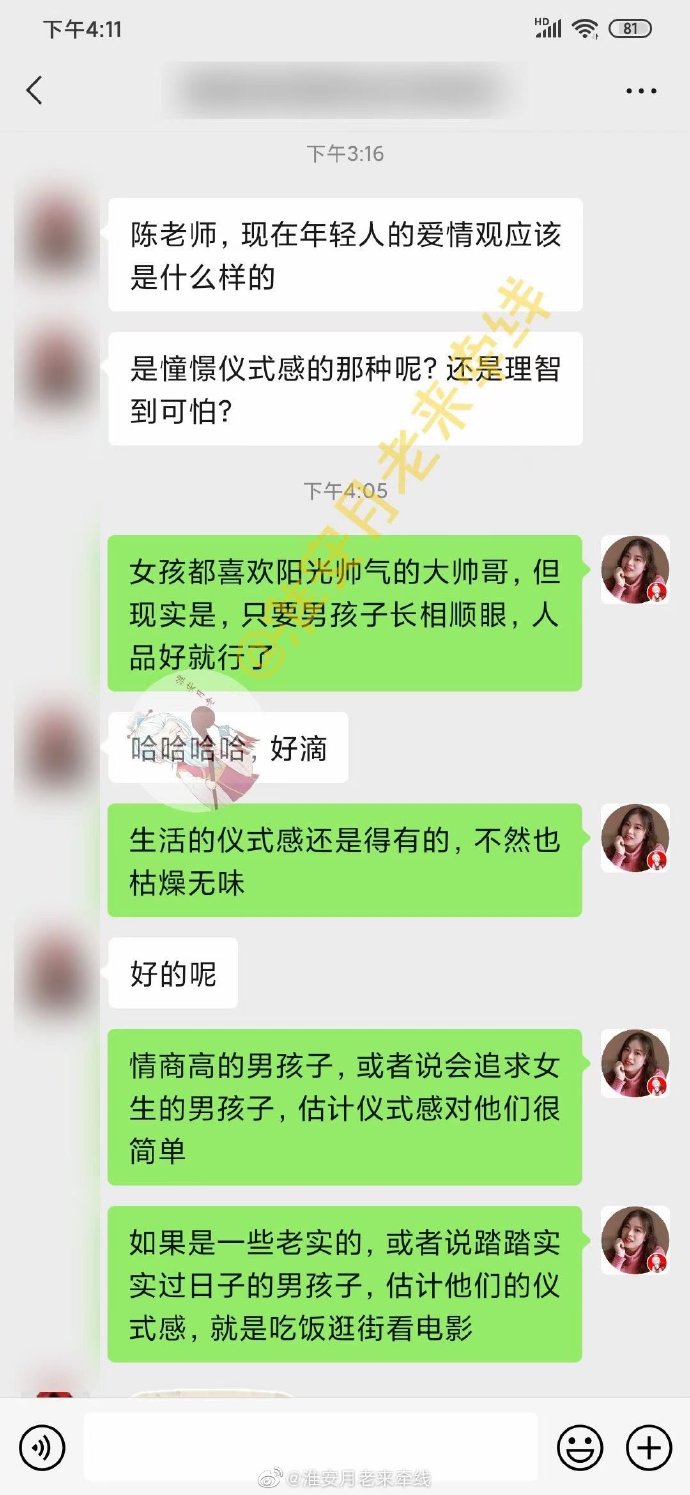
Task: Switch to voice message input
Action: pos(42,1447)
